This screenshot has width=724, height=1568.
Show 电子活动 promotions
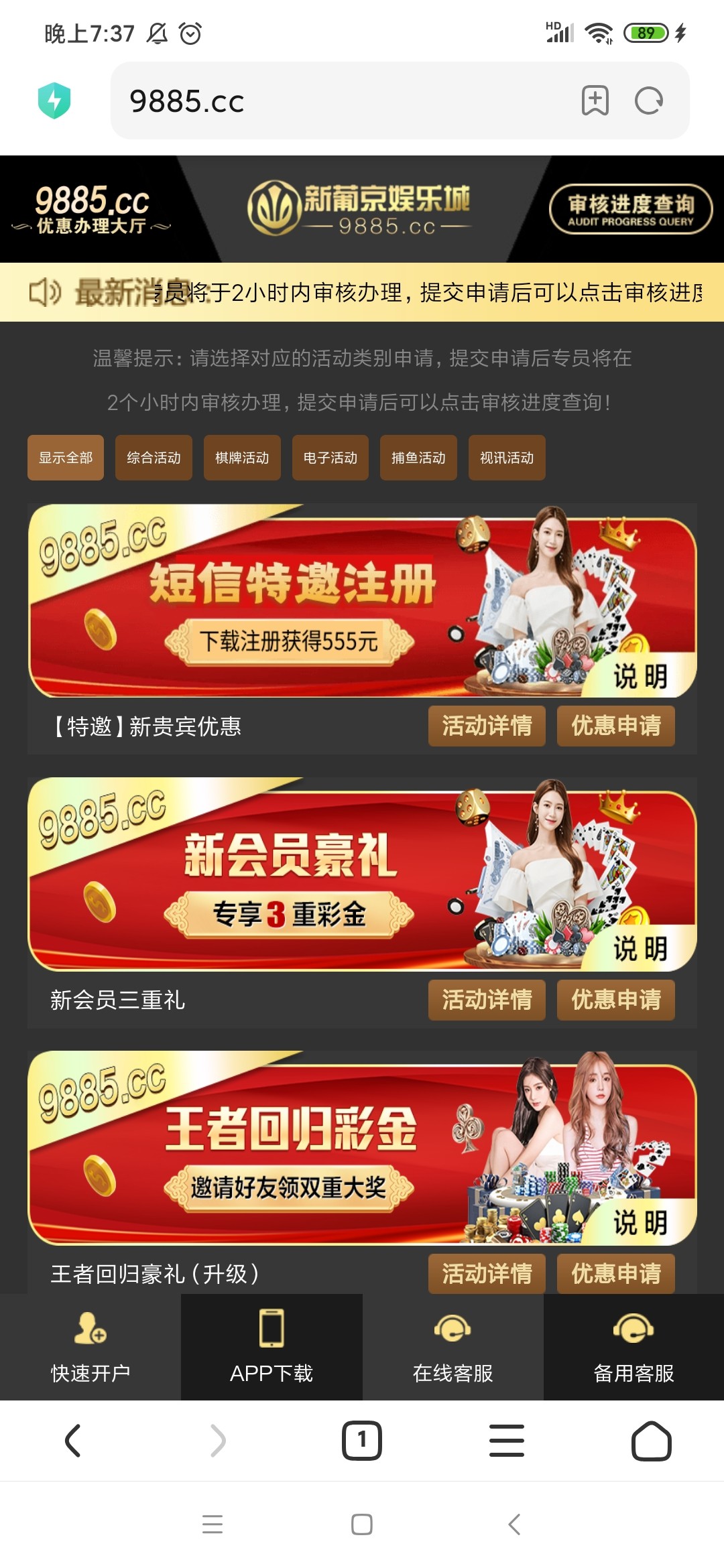pos(330,458)
